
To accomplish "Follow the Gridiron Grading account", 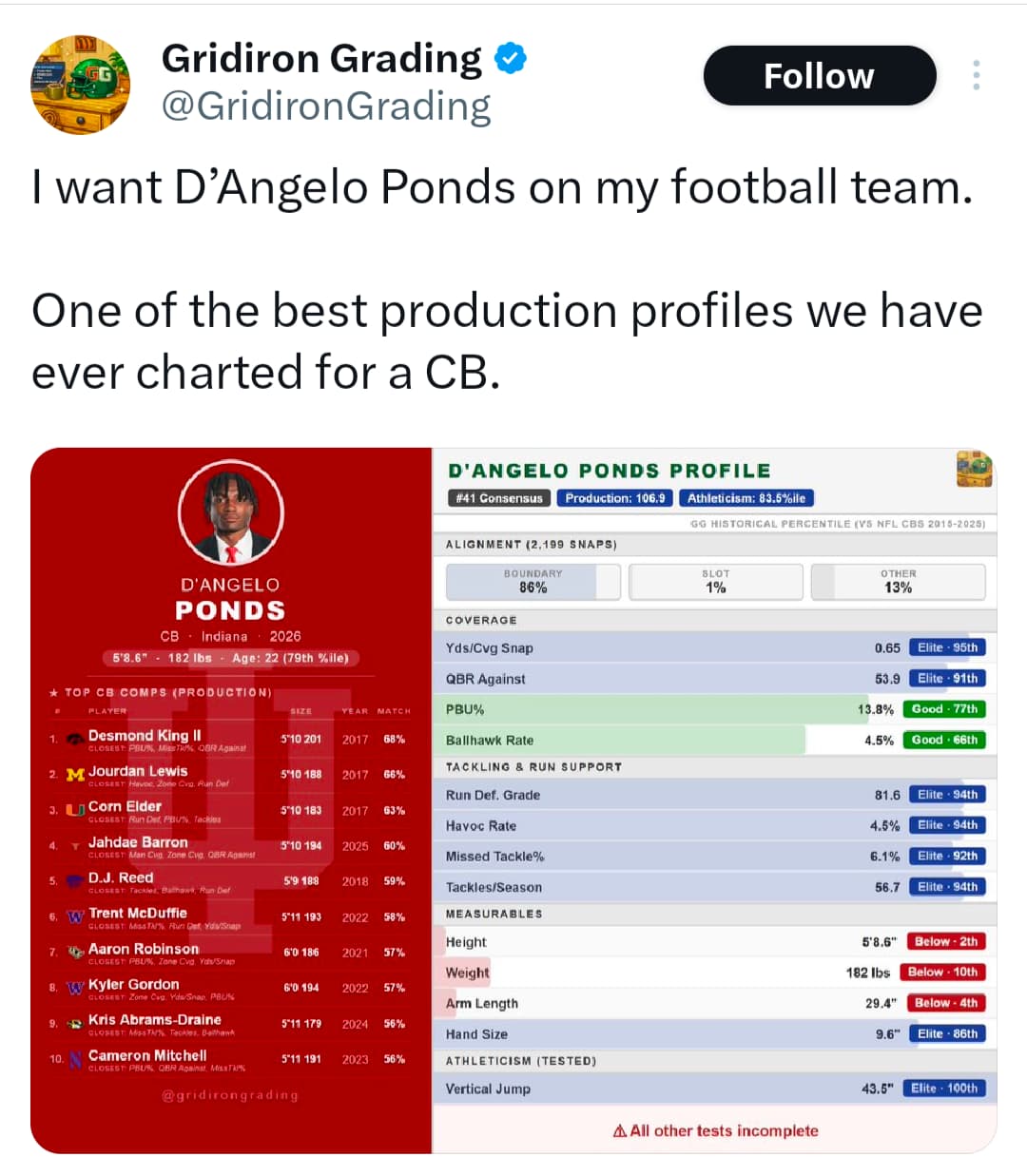I will [x=819, y=76].
